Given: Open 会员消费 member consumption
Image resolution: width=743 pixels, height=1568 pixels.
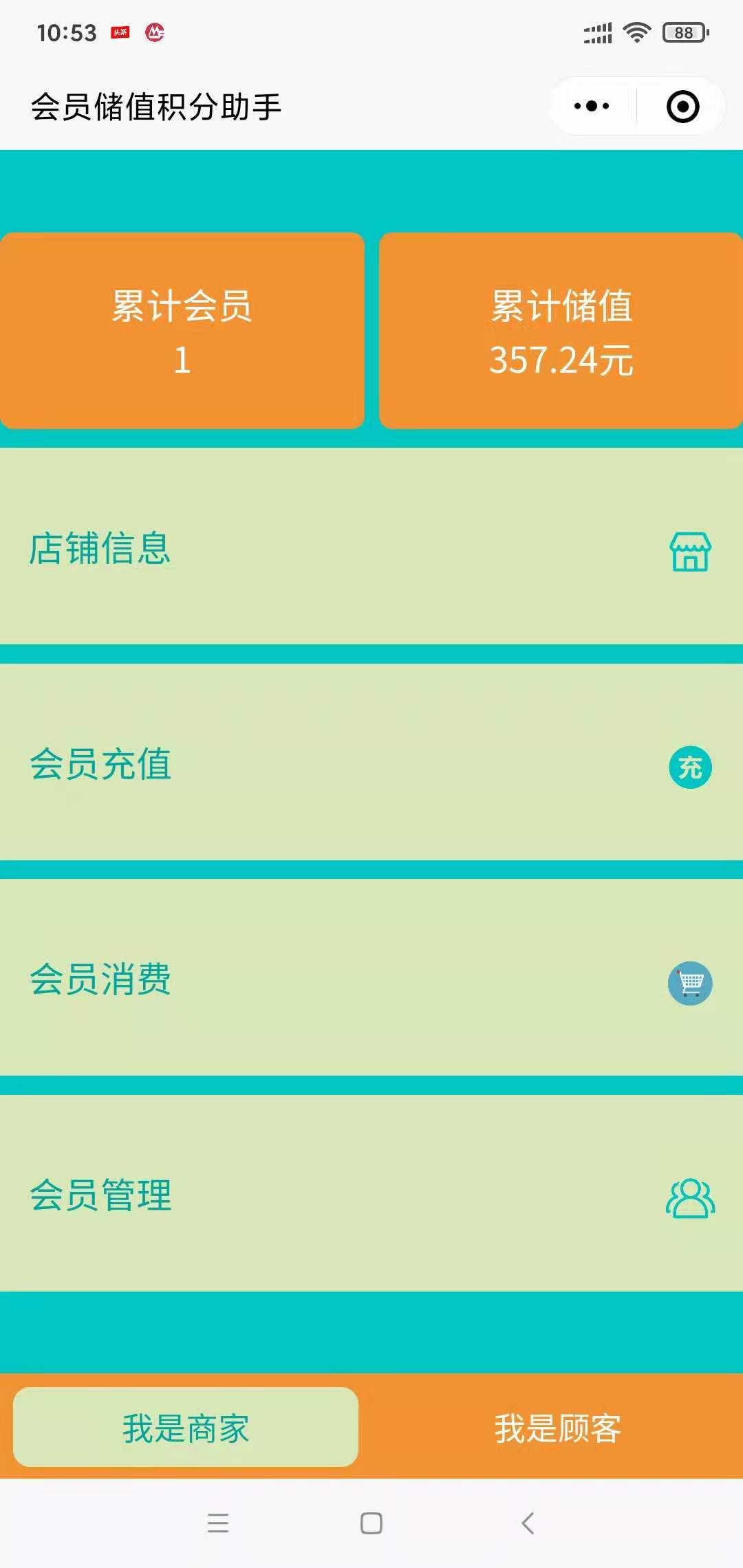Looking at the screenshot, I should coord(371,979).
